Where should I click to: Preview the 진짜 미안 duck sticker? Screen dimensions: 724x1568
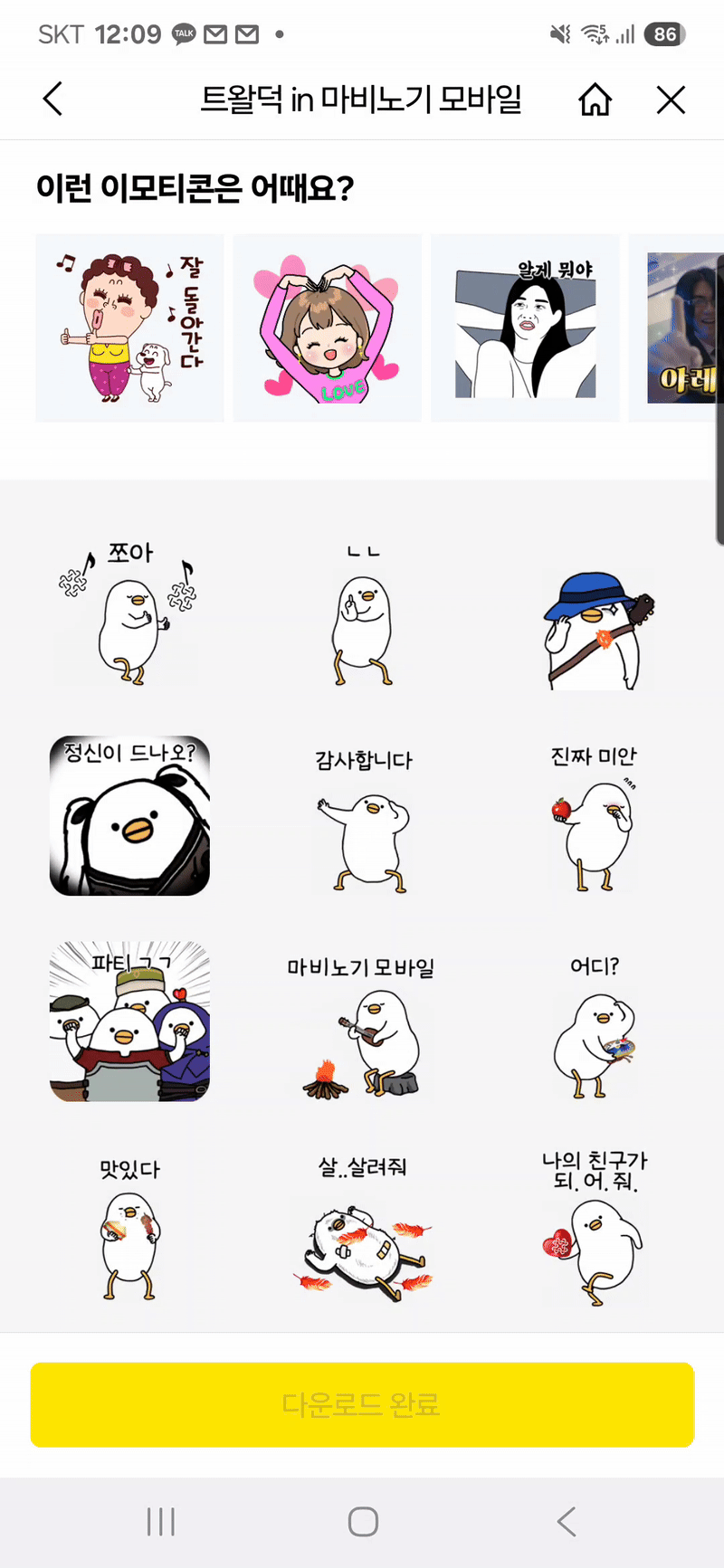coord(595,819)
